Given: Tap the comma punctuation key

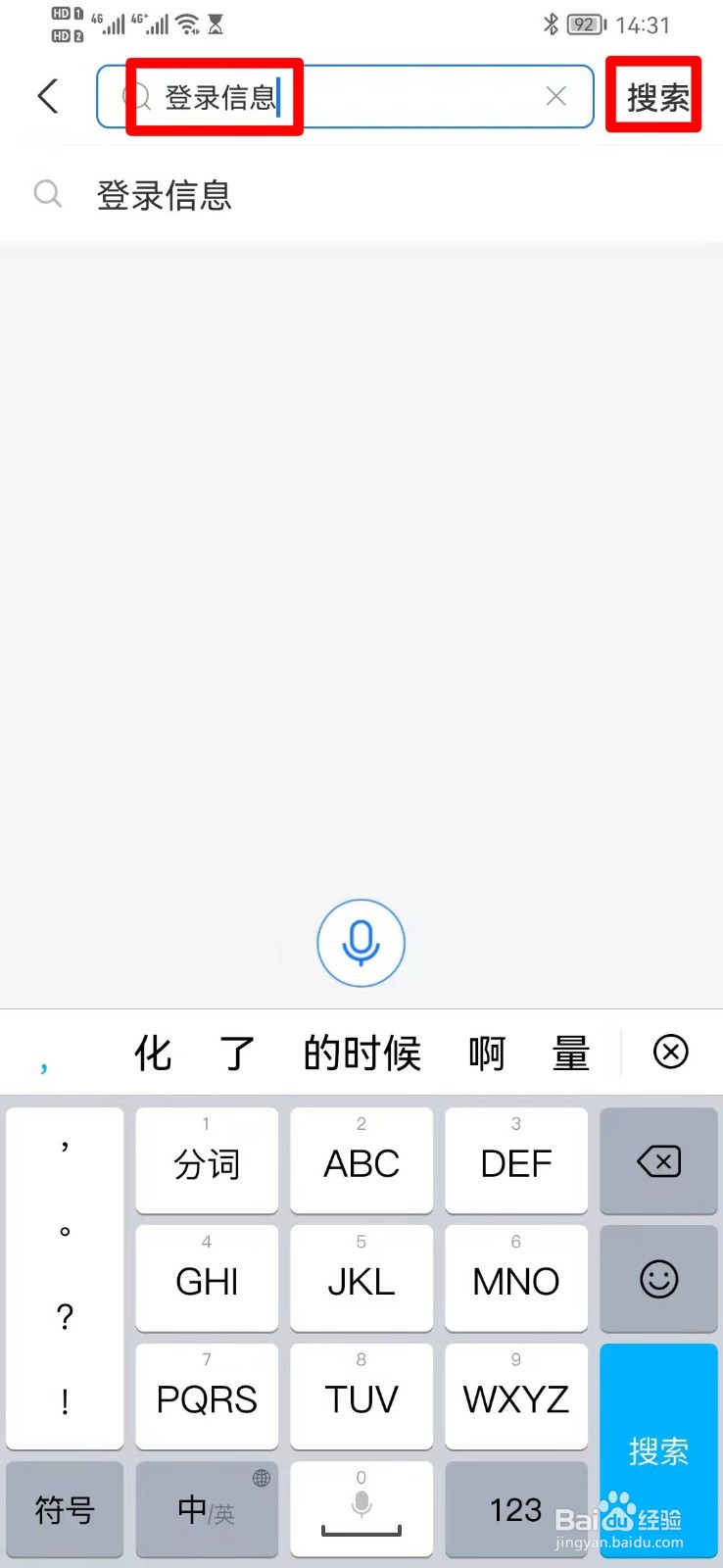Looking at the screenshot, I should click(x=64, y=1147).
